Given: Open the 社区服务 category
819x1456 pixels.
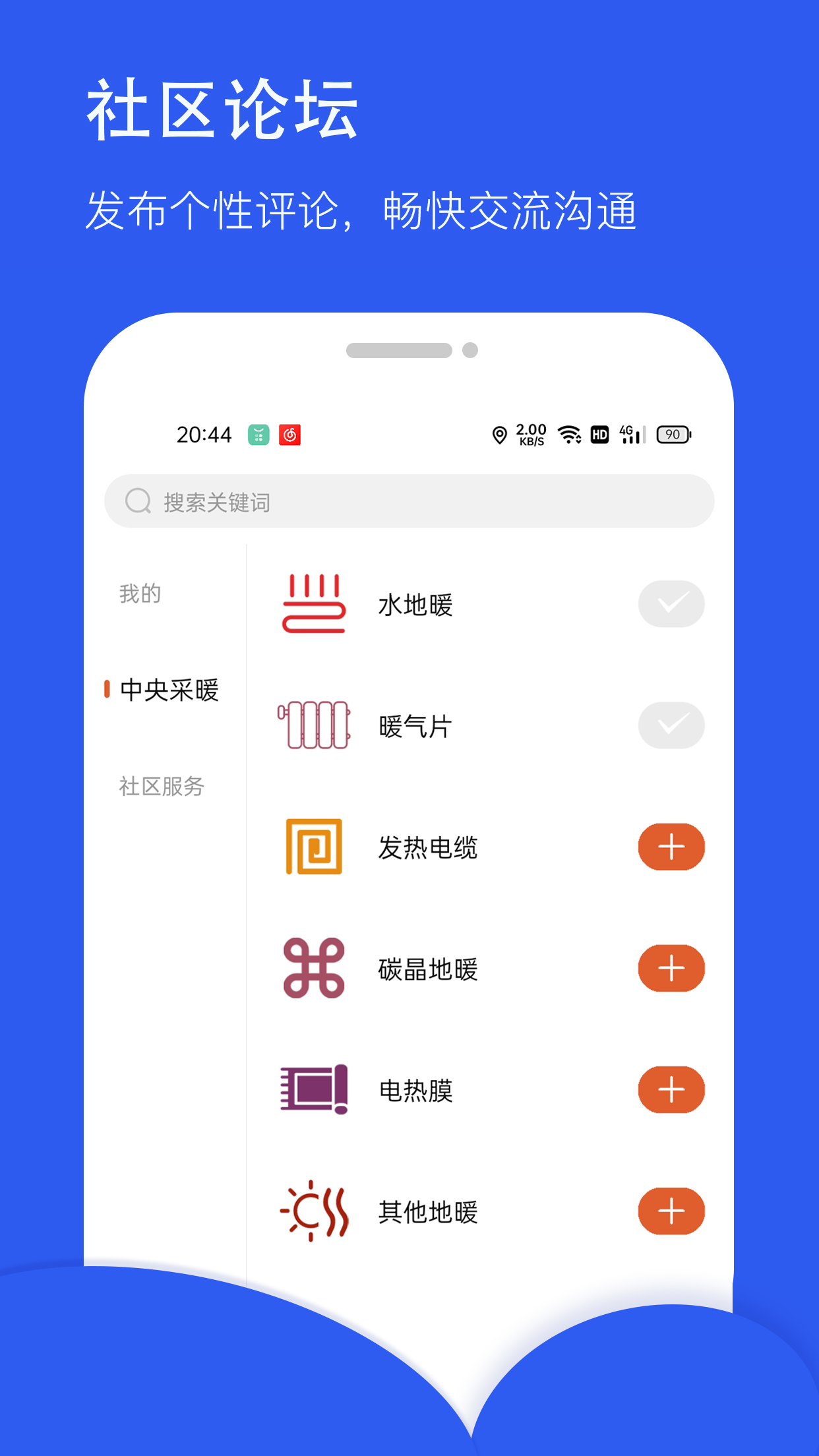Looking at the screenshot, I should (x=161, y=787).
